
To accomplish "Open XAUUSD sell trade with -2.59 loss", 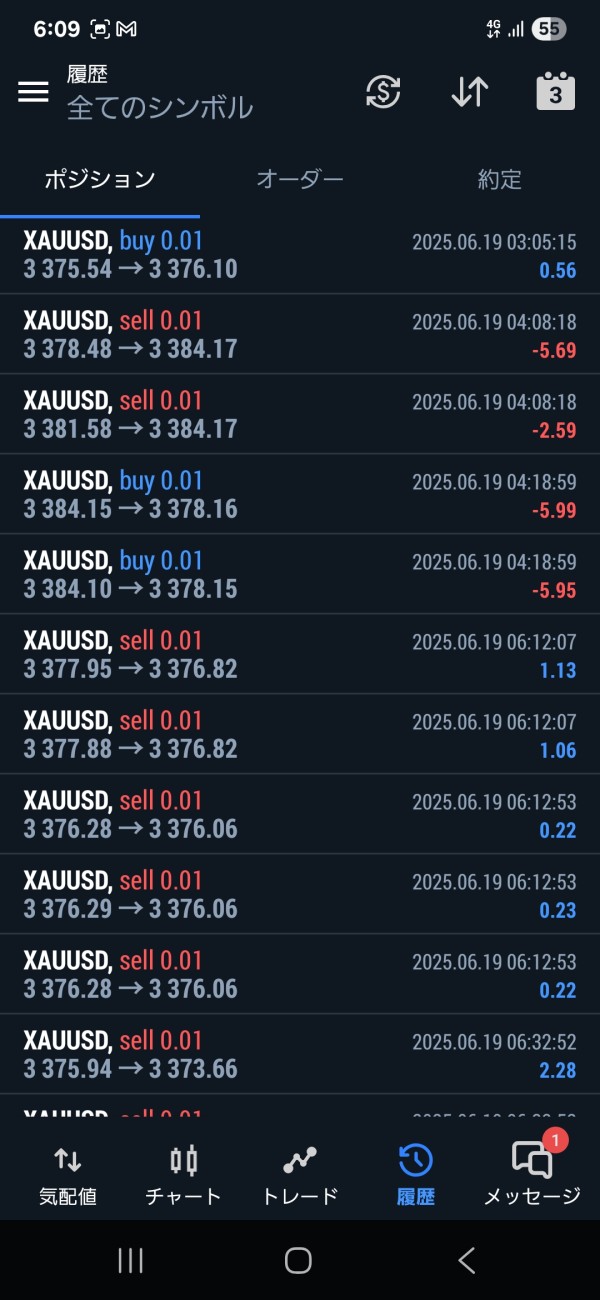I will click(x=300, y=415).
